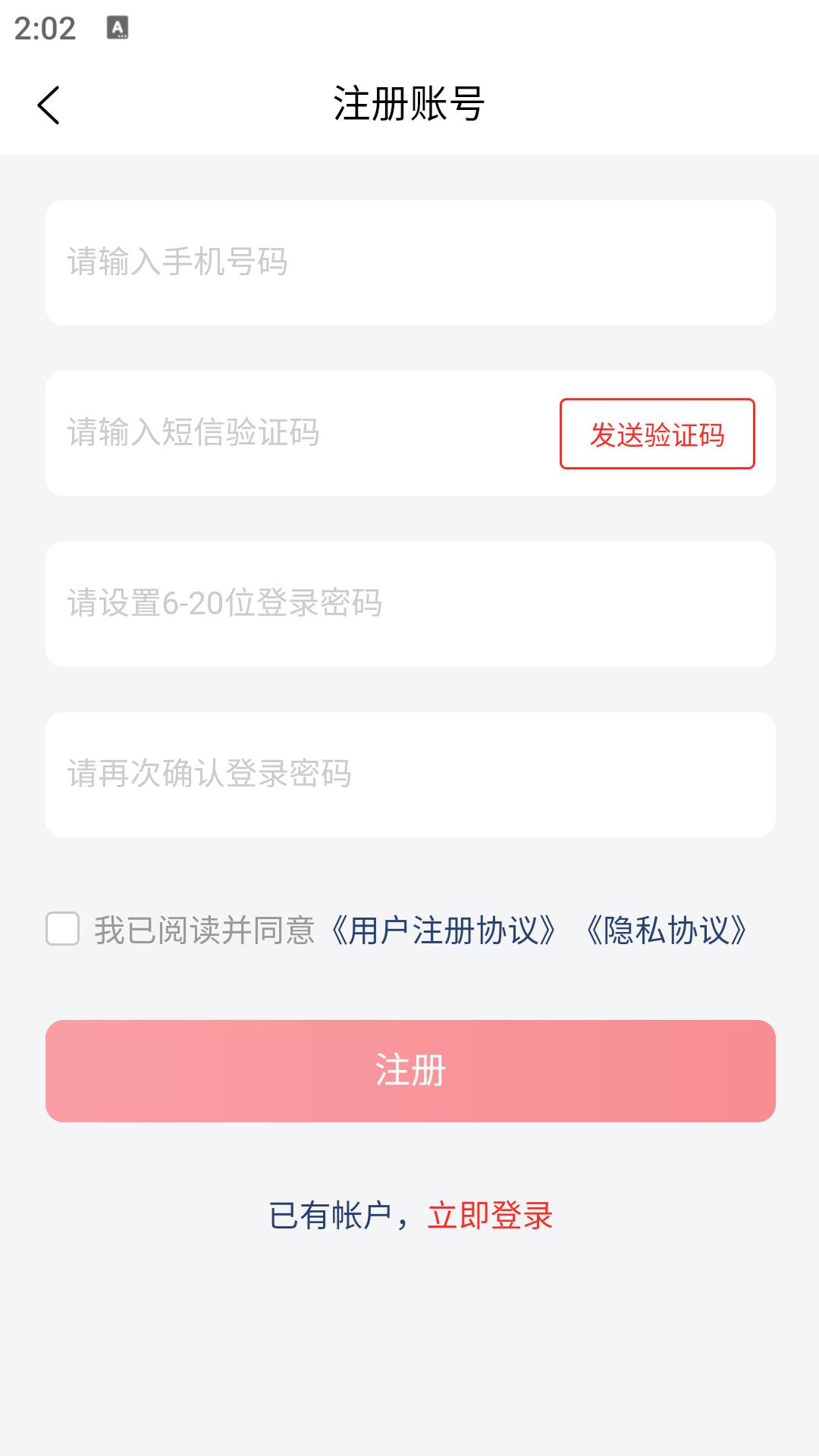Open the 《隐私协议》 privacy policy
The height and width of the screenshot is (1456, 819).
669,928
